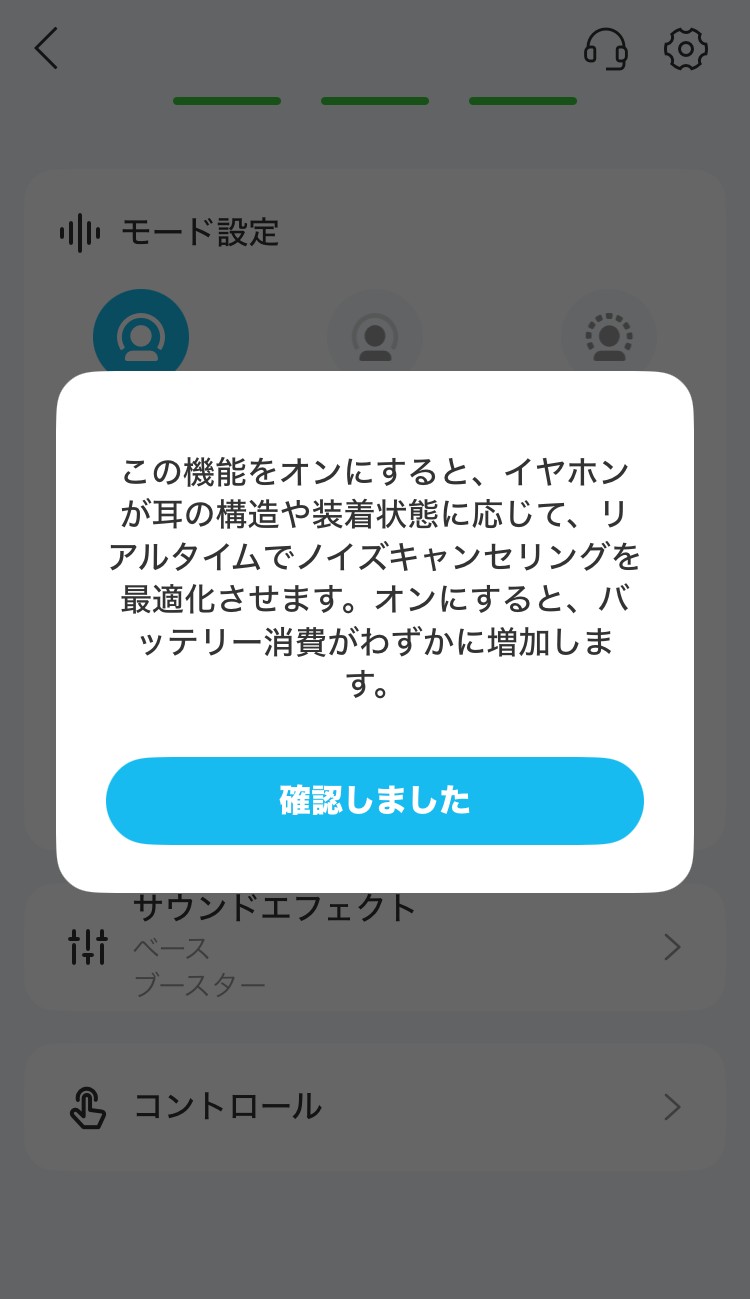
Task: Open the settings gear icon
Action: pos(685,49)
